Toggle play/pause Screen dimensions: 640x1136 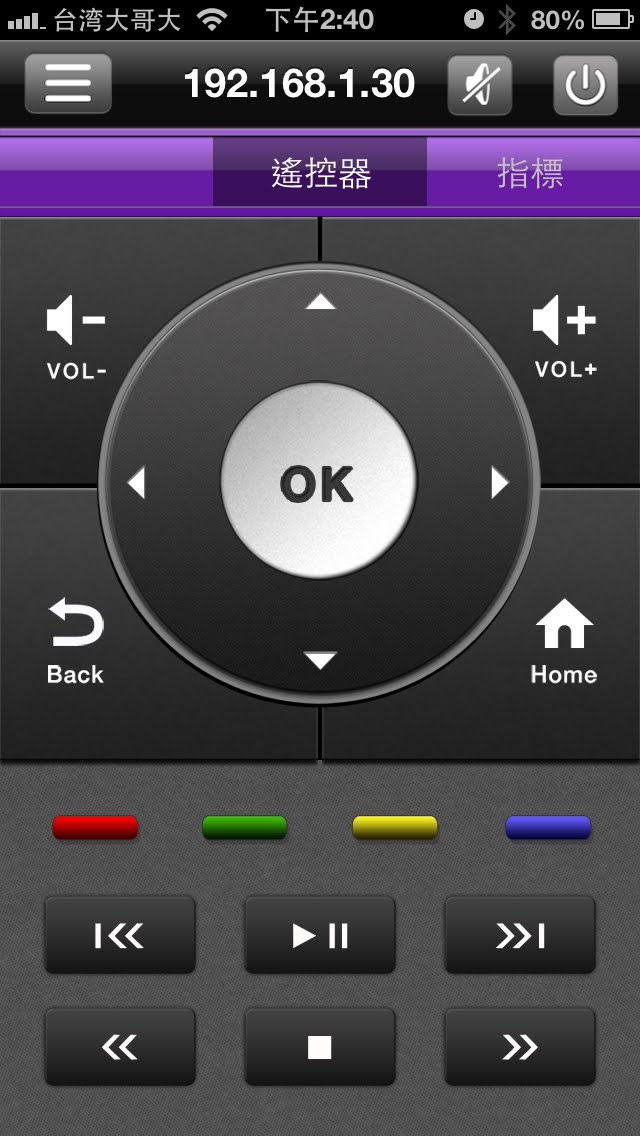pos(320,935)
